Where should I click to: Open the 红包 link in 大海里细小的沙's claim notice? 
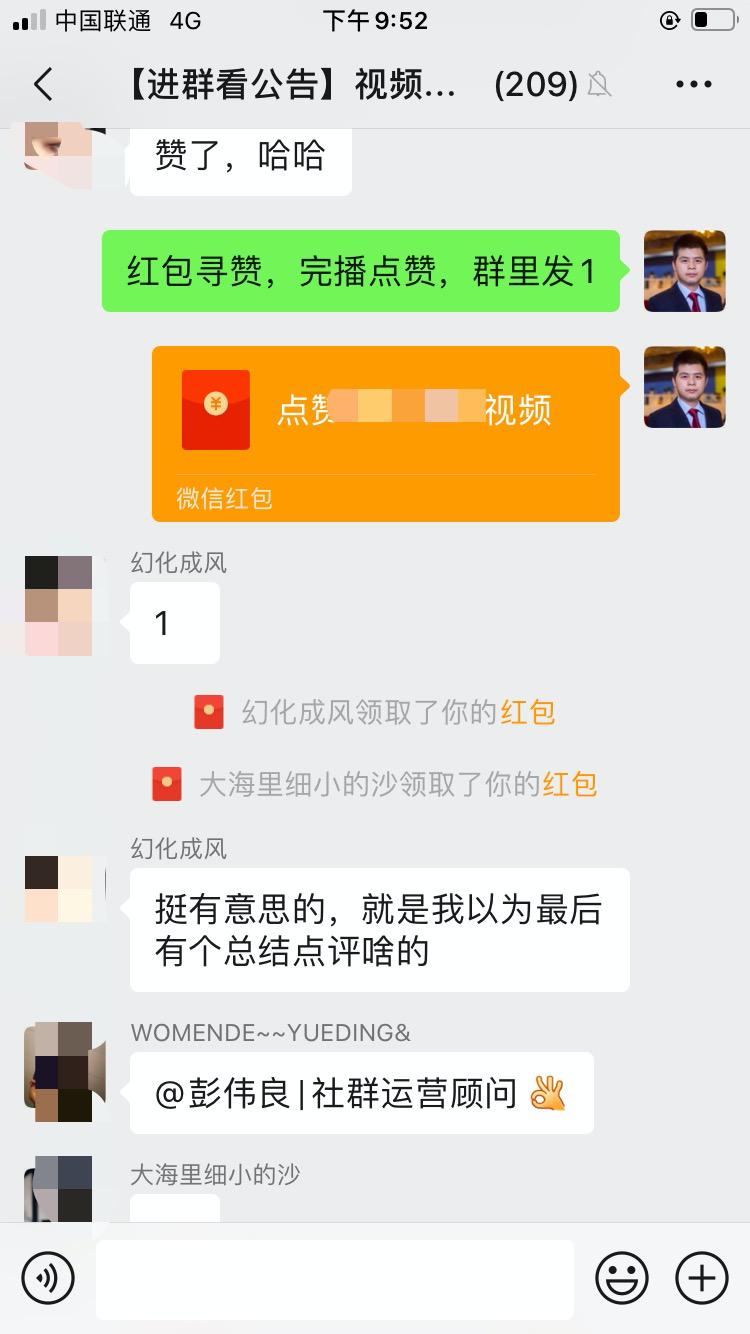point(568,784)
